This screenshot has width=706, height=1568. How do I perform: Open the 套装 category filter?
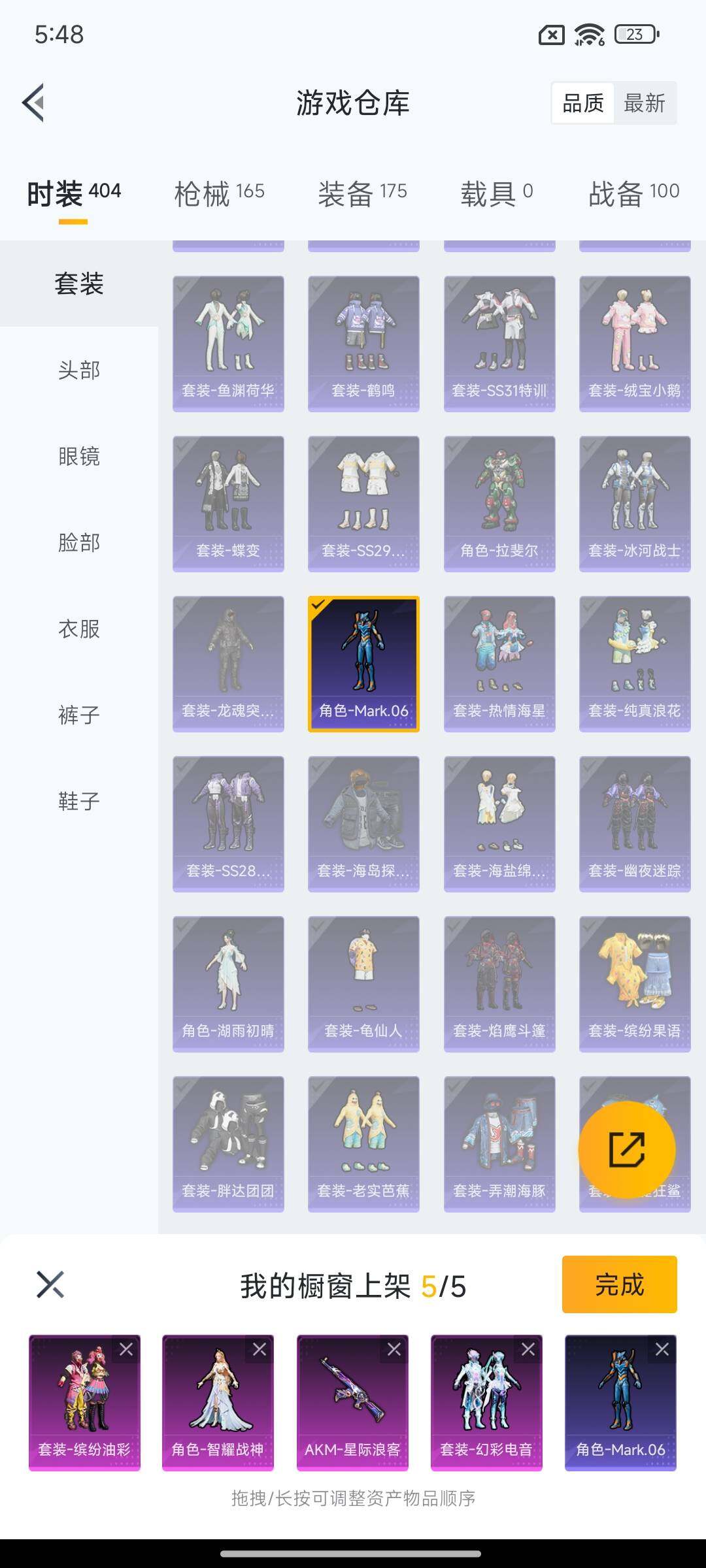click(78, 284)
